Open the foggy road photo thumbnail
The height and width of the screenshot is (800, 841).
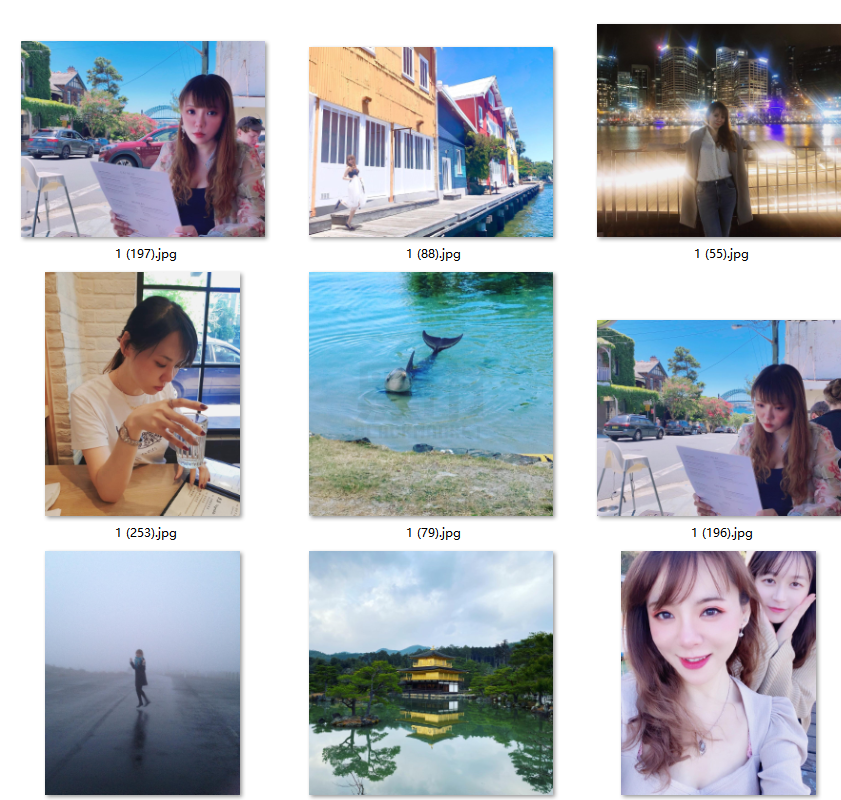pos(143,672)
